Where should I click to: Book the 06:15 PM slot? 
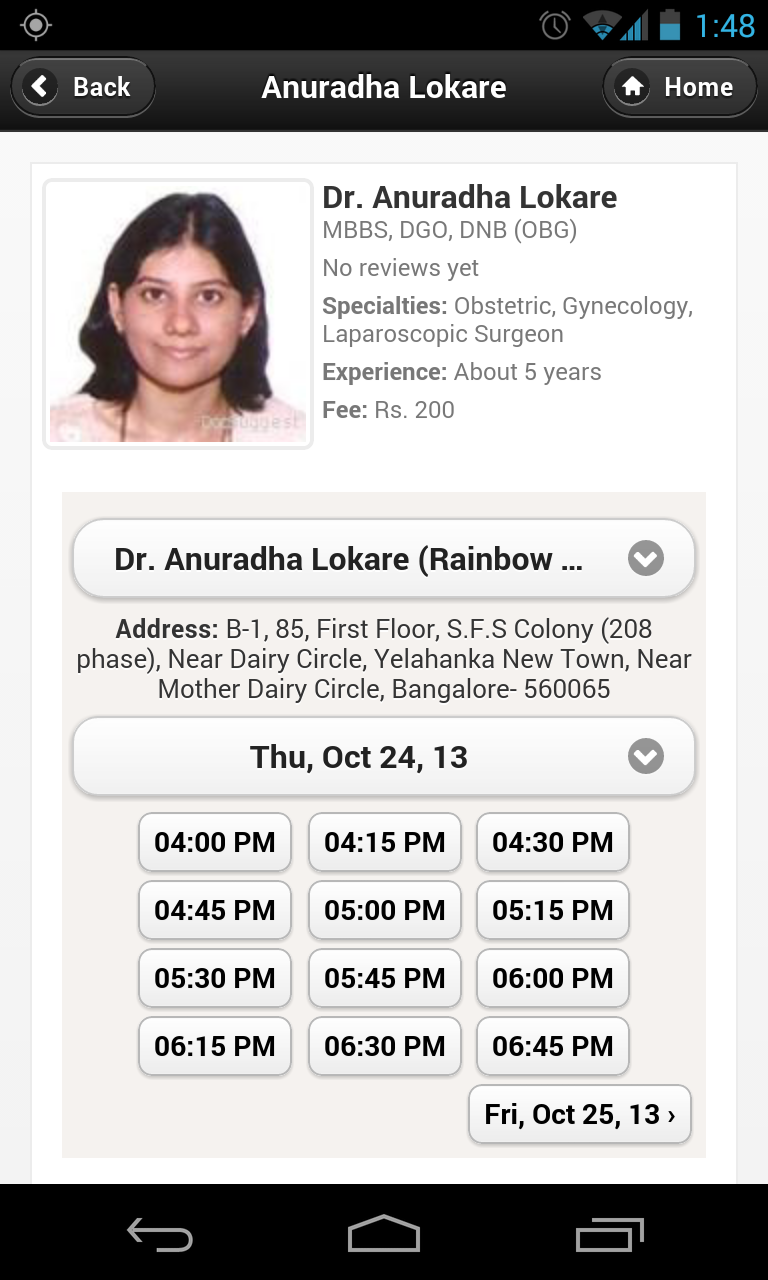point(215,1046)
